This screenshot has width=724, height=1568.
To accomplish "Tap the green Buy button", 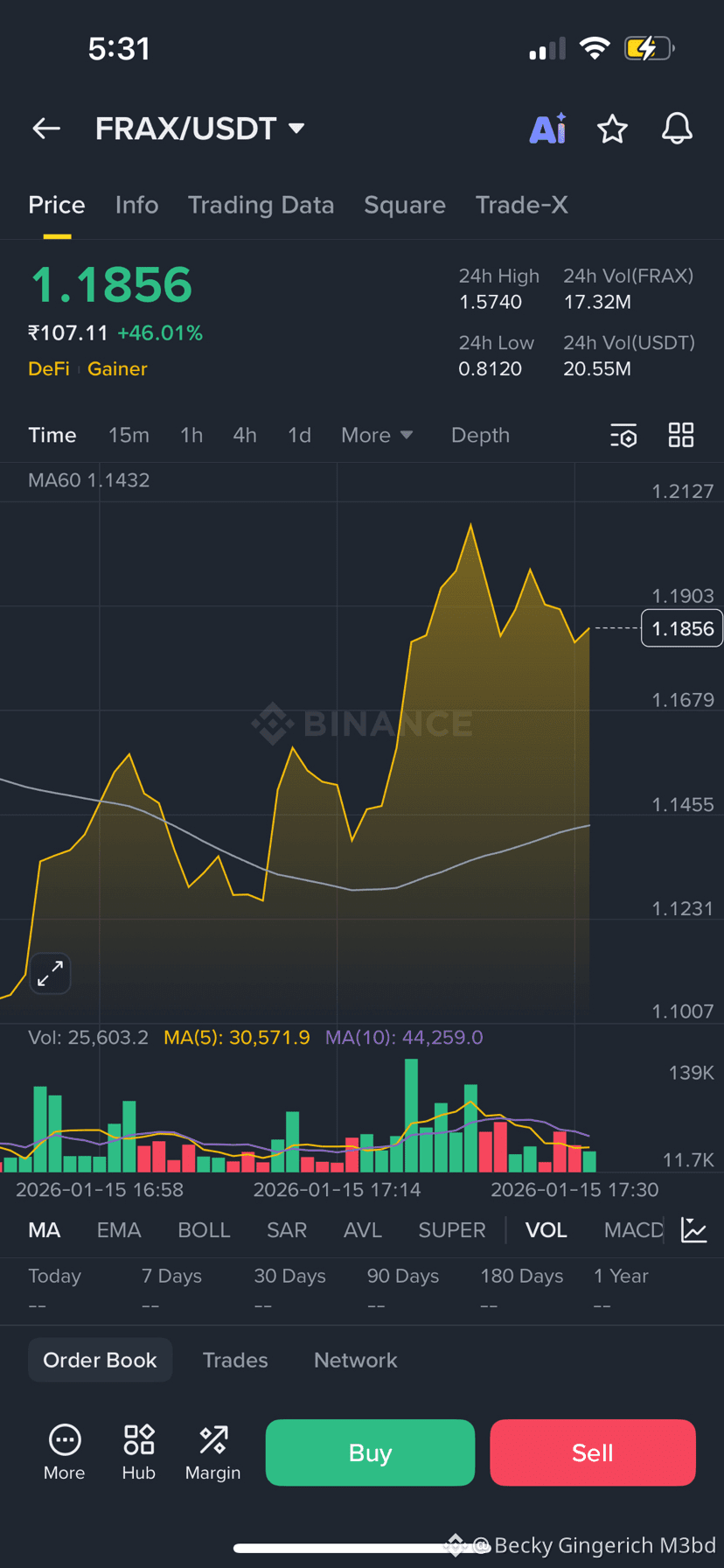I will point(370,1452).
